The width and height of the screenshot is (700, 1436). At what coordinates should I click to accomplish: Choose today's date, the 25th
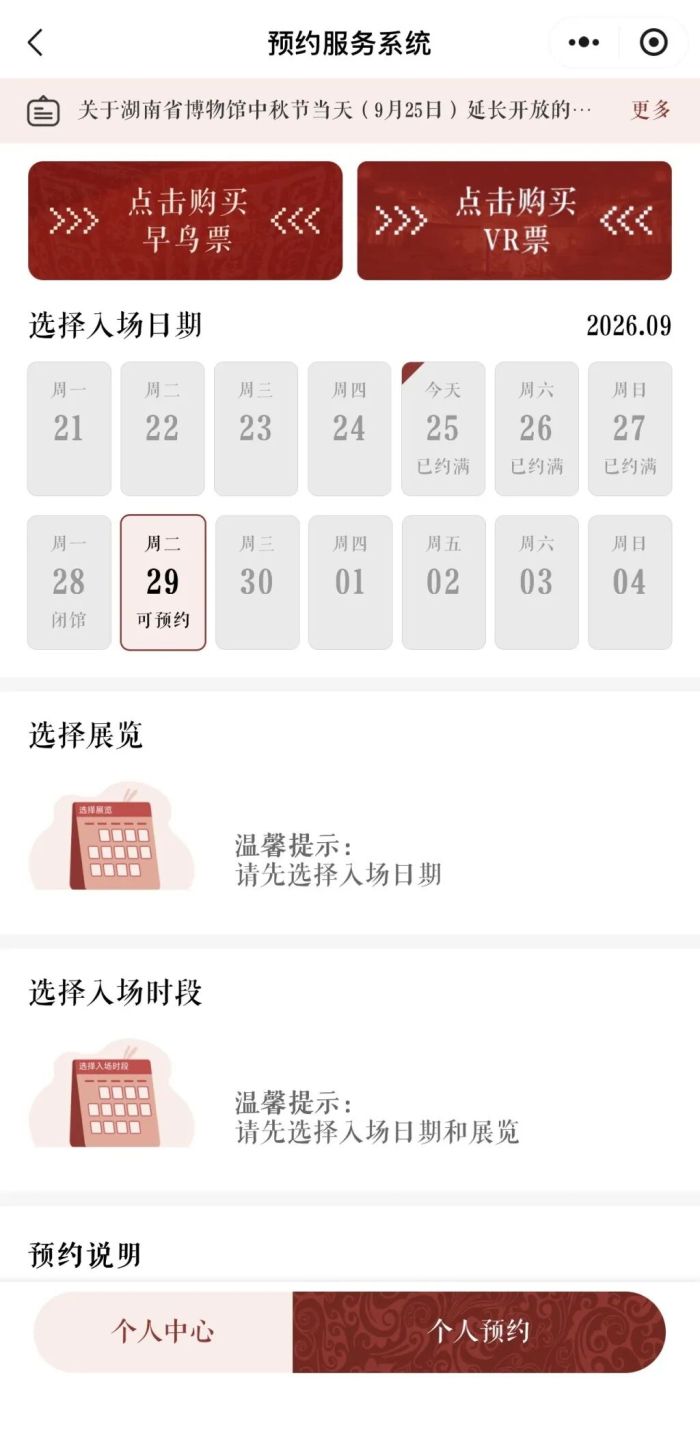(x=443, y=429)
